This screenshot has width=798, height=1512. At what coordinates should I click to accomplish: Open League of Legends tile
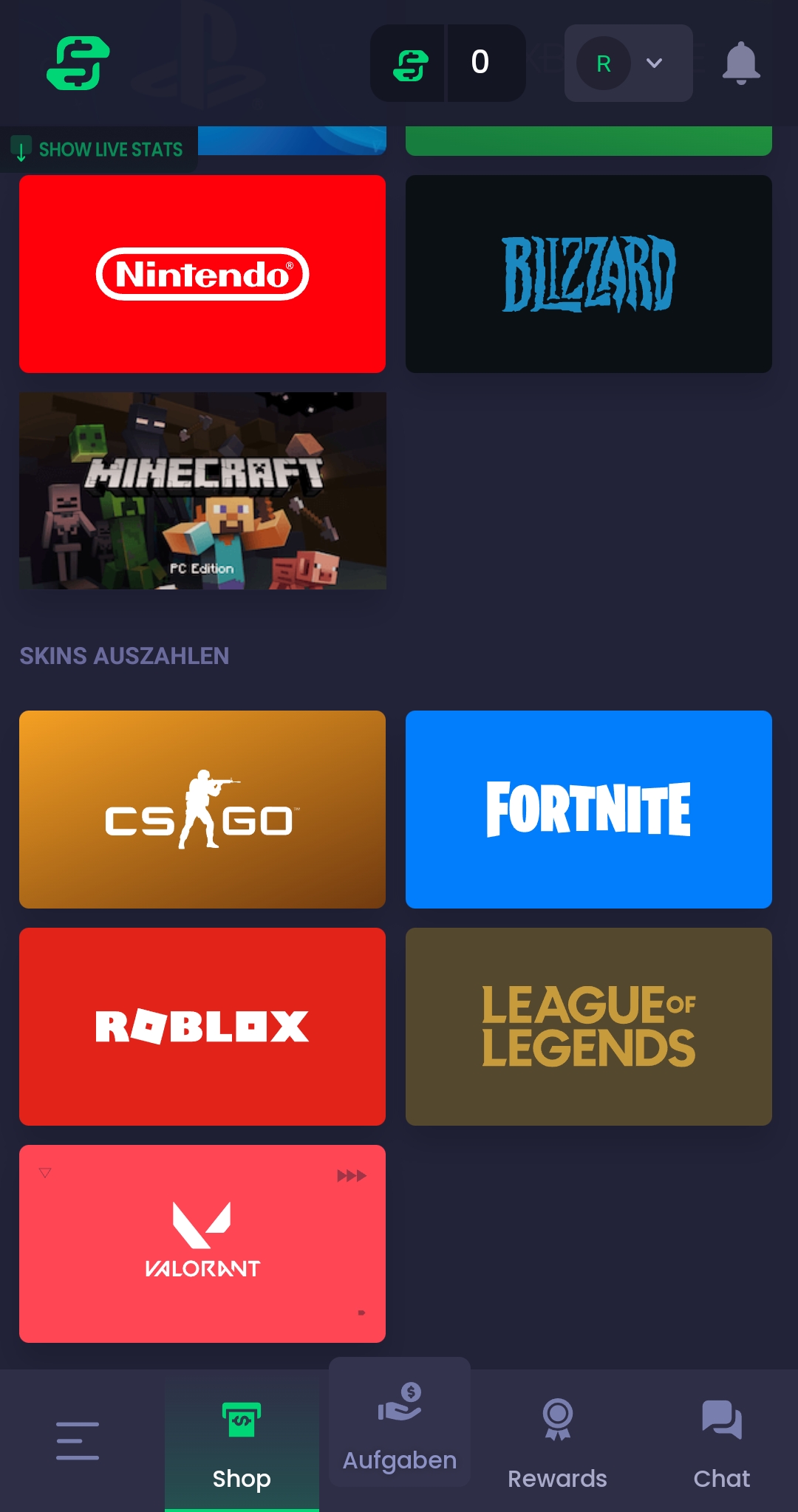pyautogui.click(x=588, y=1026)
